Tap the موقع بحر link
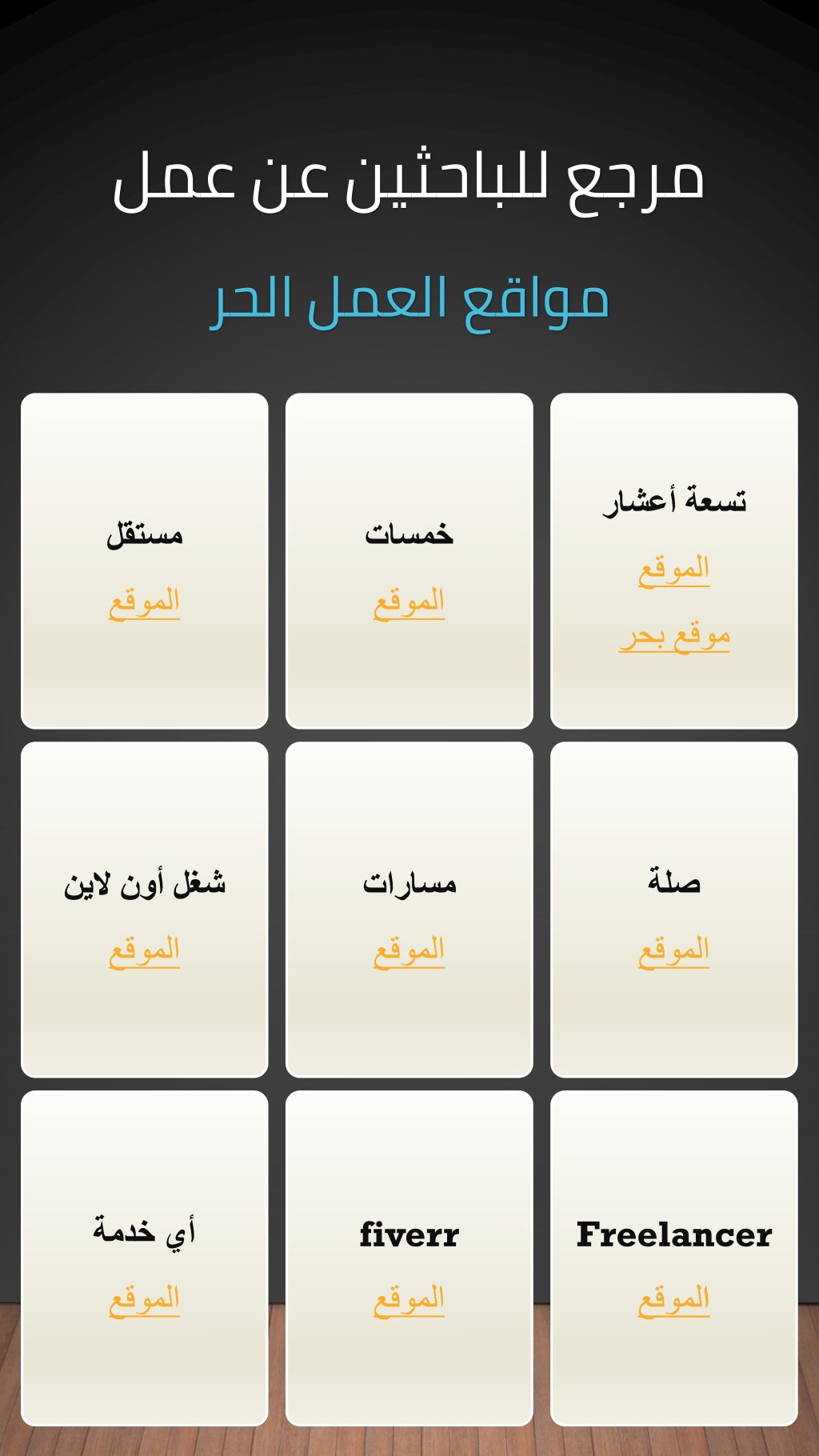The image size is (819, 1456). [674, 636]
